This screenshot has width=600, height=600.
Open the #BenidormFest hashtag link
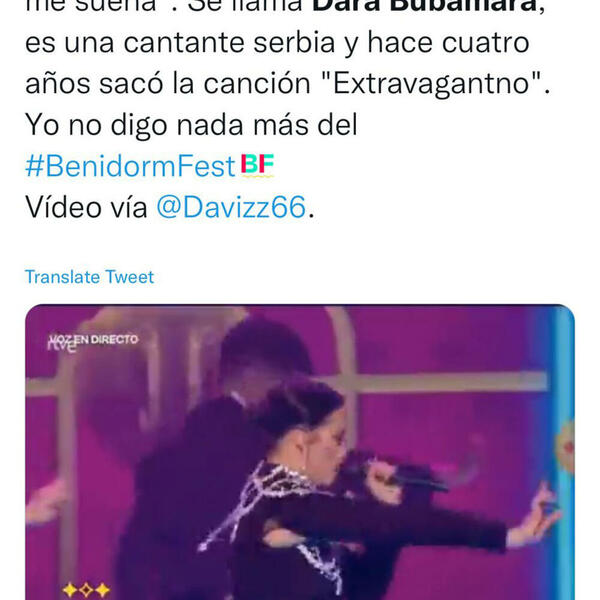(x=130, y=166)
